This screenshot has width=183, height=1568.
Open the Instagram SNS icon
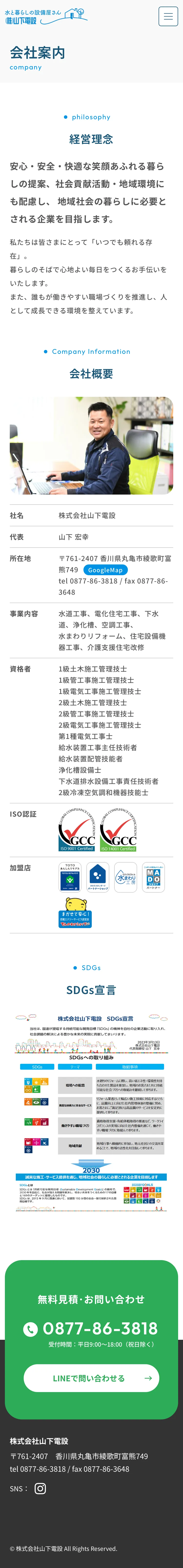tap(40, 1488)
